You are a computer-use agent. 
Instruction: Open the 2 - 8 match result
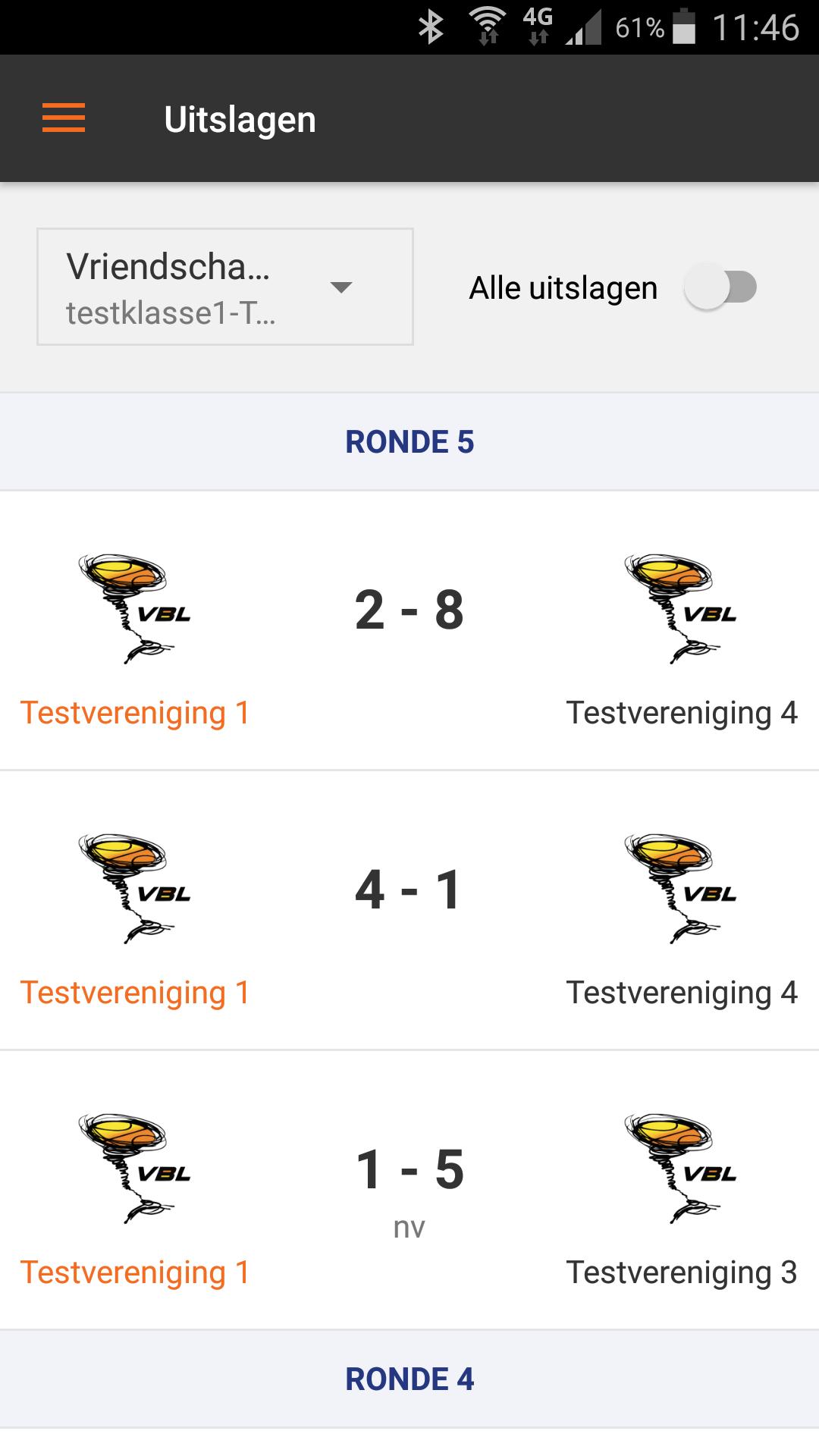409,611
